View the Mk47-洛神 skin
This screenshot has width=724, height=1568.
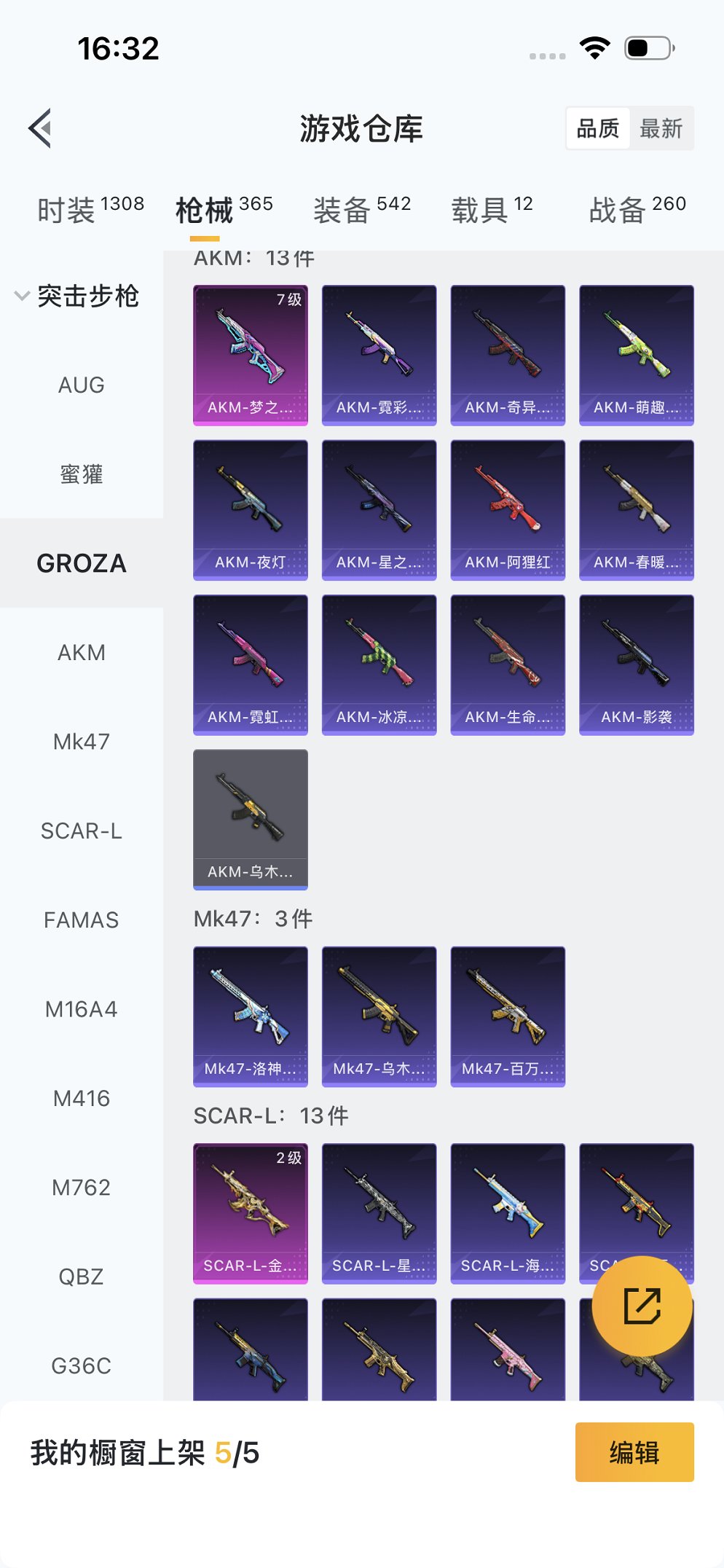[250, 1016]
